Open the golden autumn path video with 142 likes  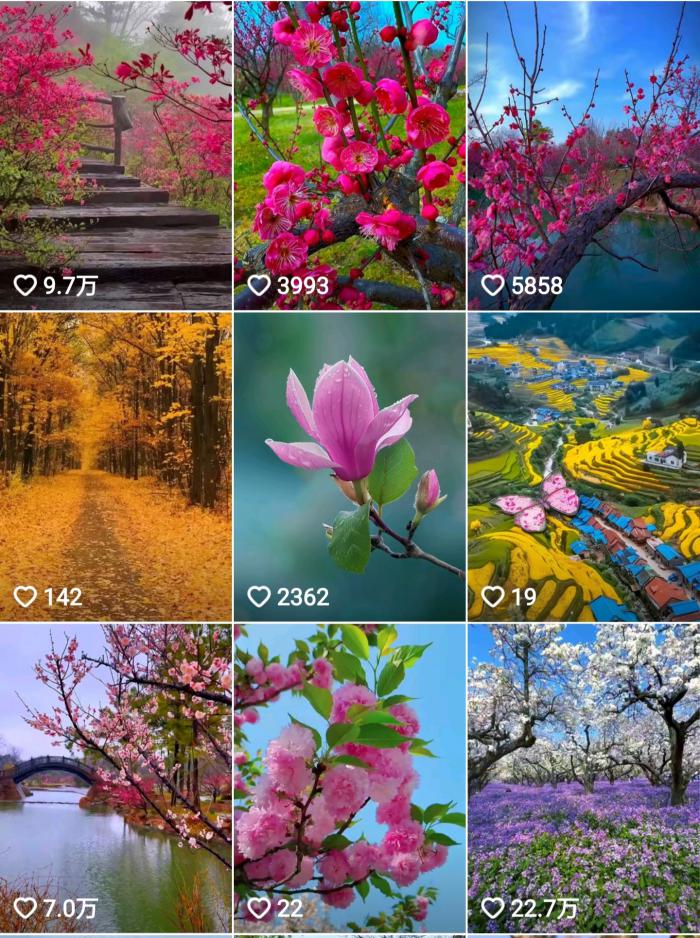click(x=115, y=465)
